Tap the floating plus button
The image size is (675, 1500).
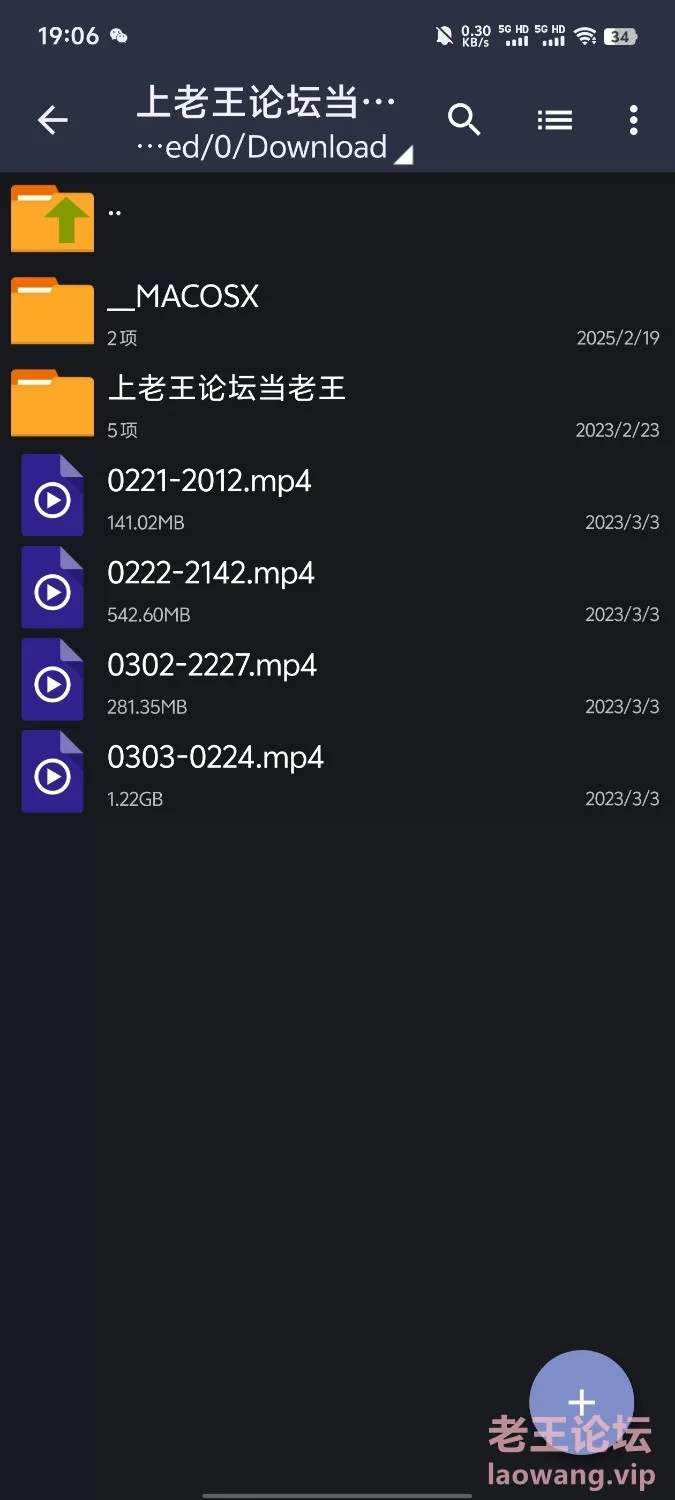[581, 1402]
